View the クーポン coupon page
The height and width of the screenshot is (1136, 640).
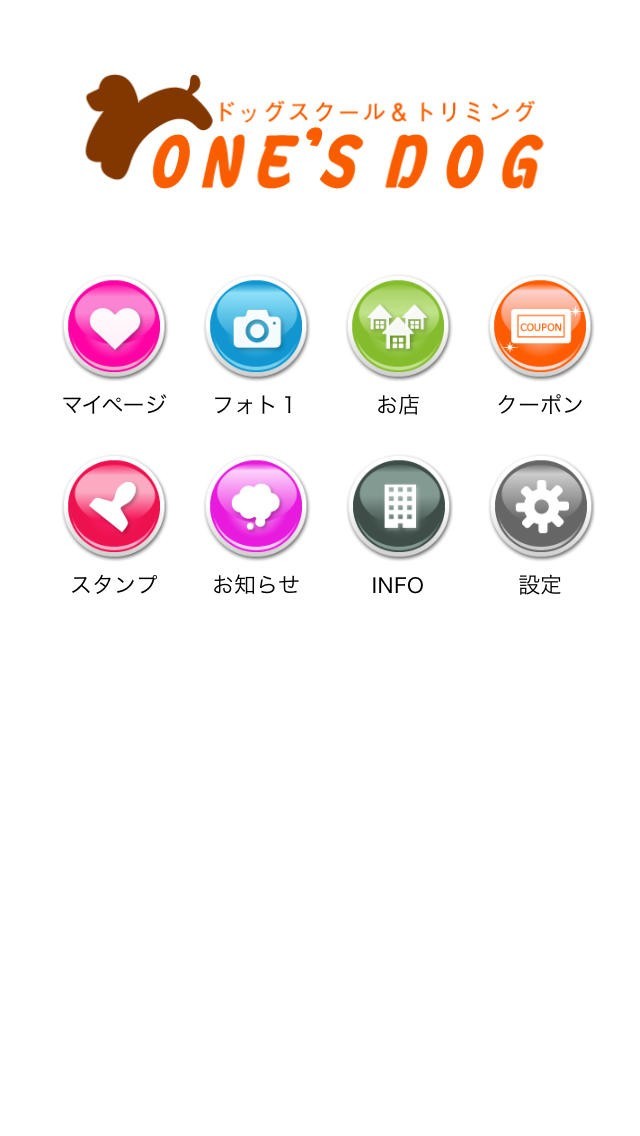(540, 327)
